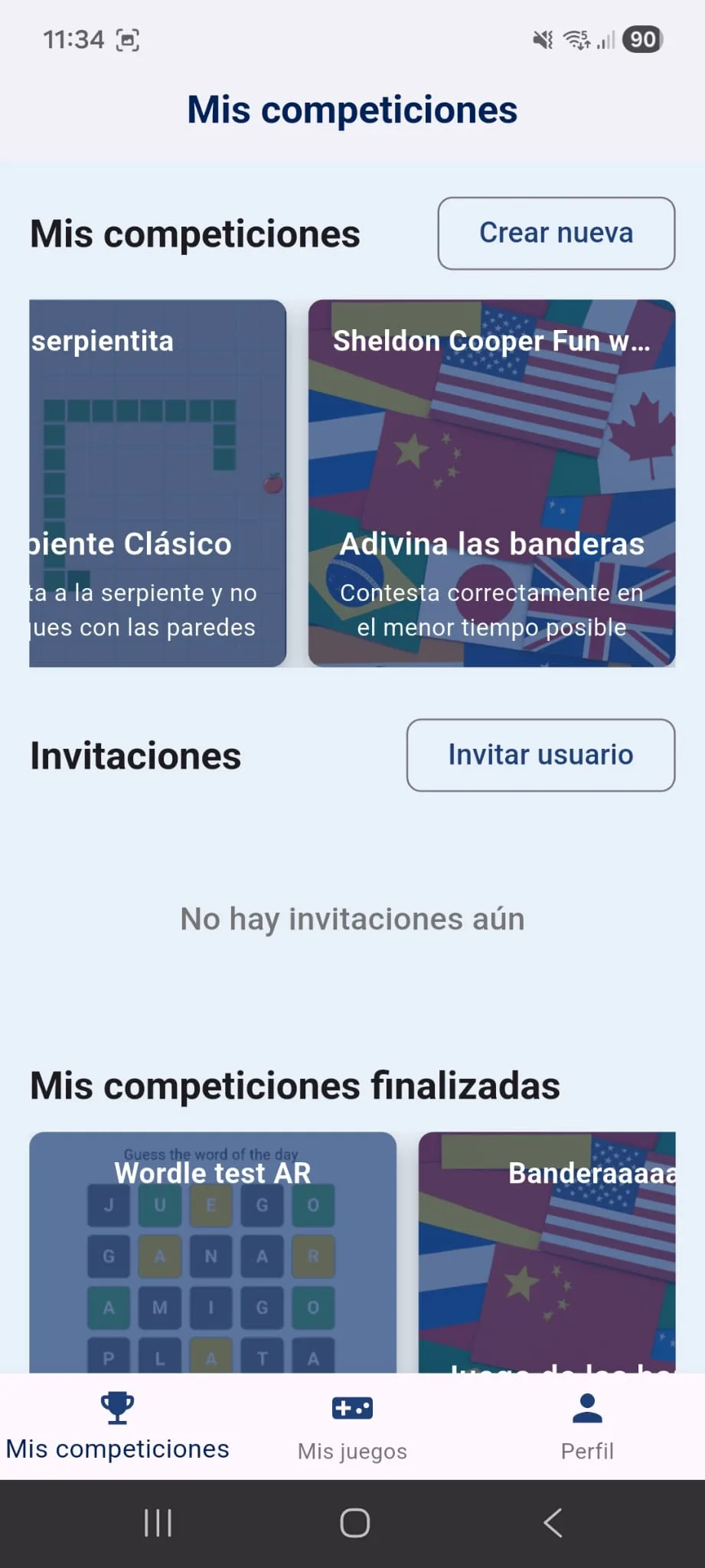Tap the screen capture icon in the status bar
Viewport: 705px width, 1568px height.
pyautogui.click(x=128, y=39)
